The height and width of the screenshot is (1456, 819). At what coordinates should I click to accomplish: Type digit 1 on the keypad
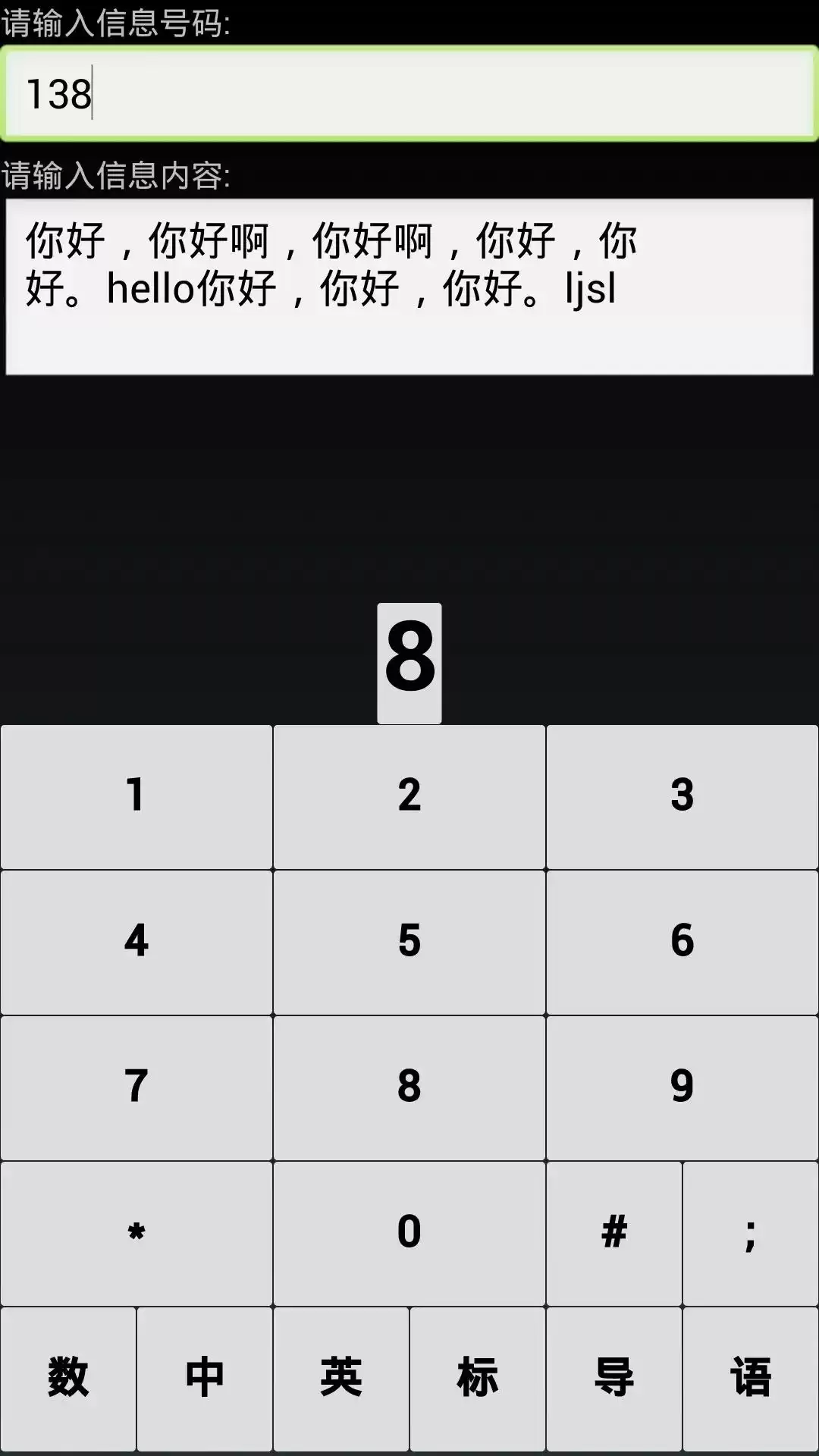tap(136, 796)
